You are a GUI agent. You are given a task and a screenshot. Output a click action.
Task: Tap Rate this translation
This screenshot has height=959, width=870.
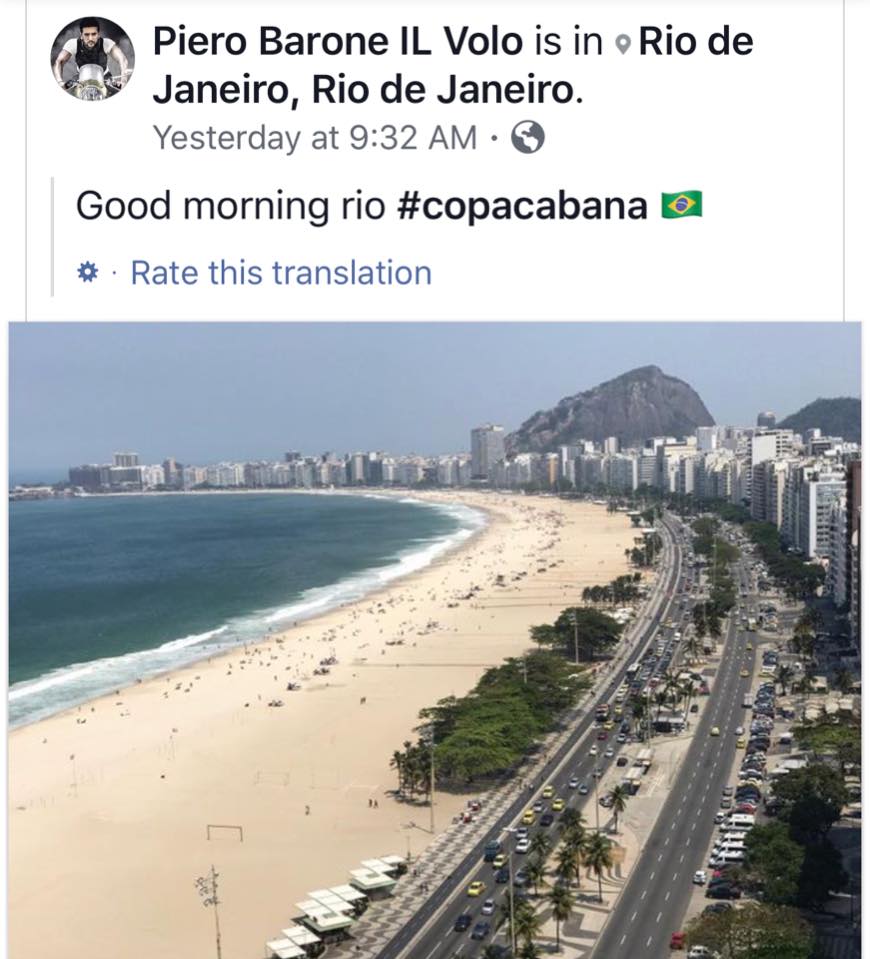coord(281,273)
